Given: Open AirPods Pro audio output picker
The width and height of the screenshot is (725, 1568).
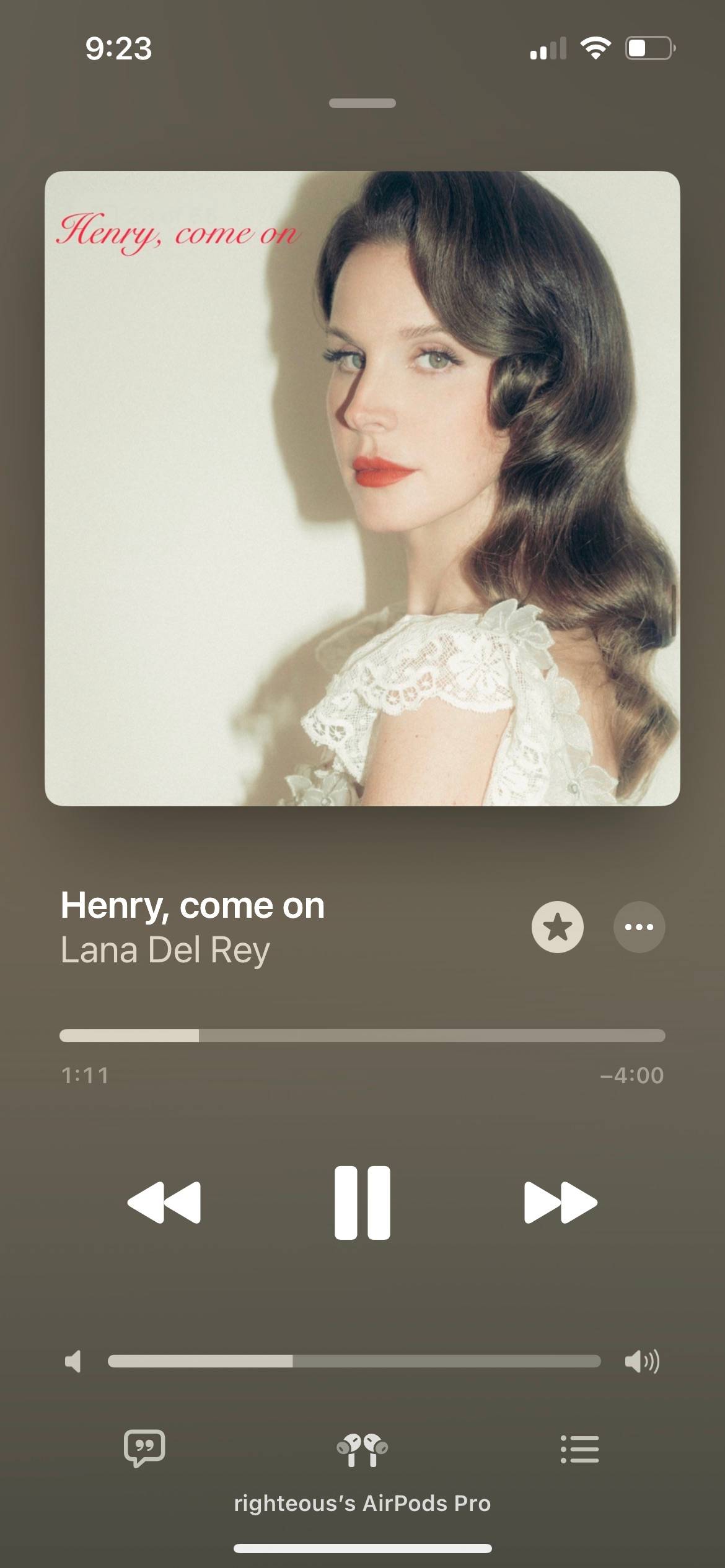Looking at the screenshot, I should [x=362, y=1450].
